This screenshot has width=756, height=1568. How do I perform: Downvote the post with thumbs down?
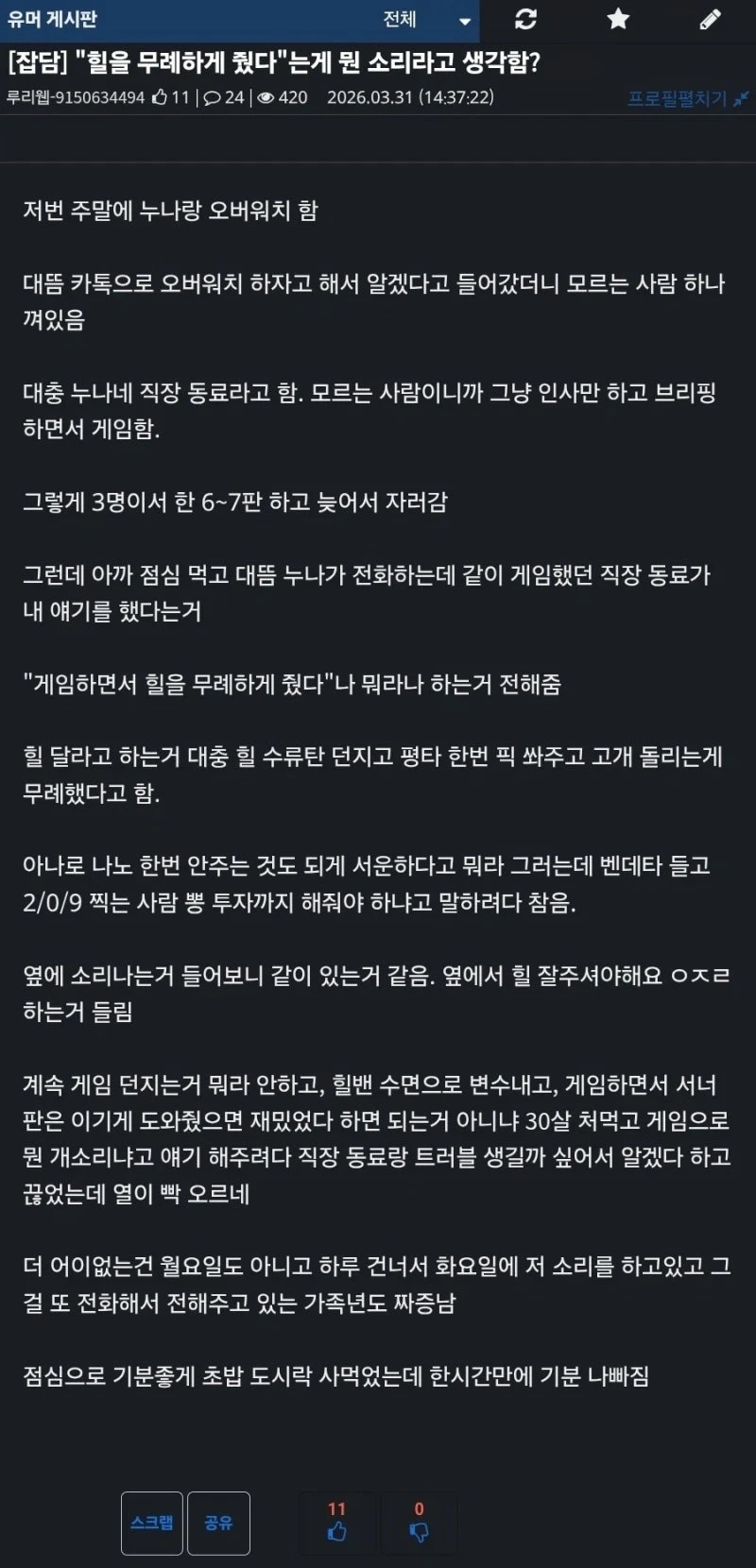(x=419, y=1523)
